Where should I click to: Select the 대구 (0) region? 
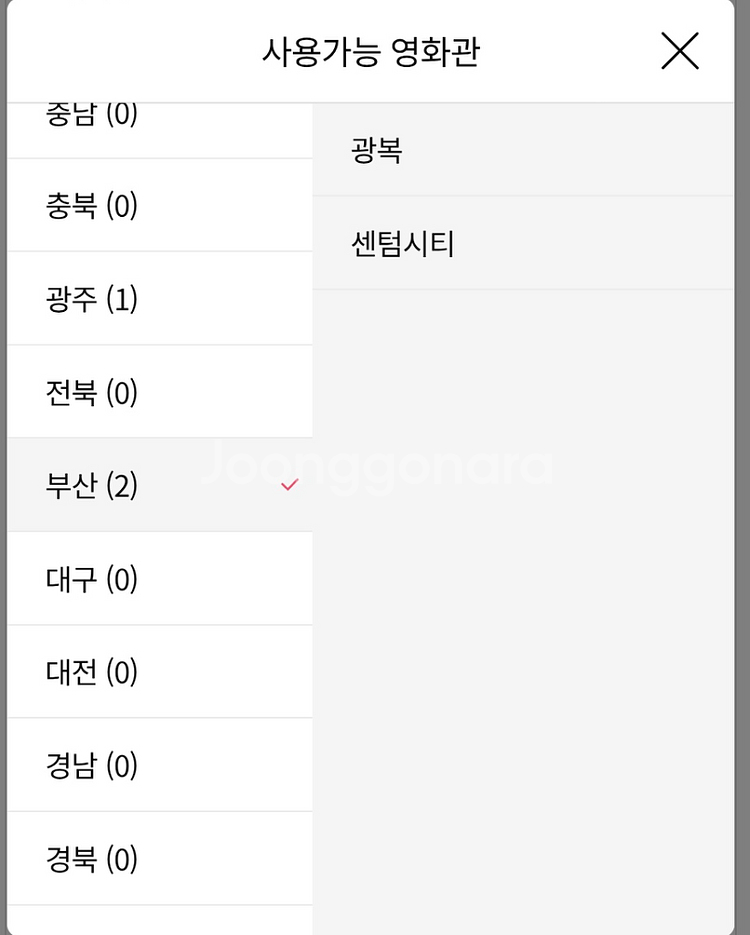[160, 578]
